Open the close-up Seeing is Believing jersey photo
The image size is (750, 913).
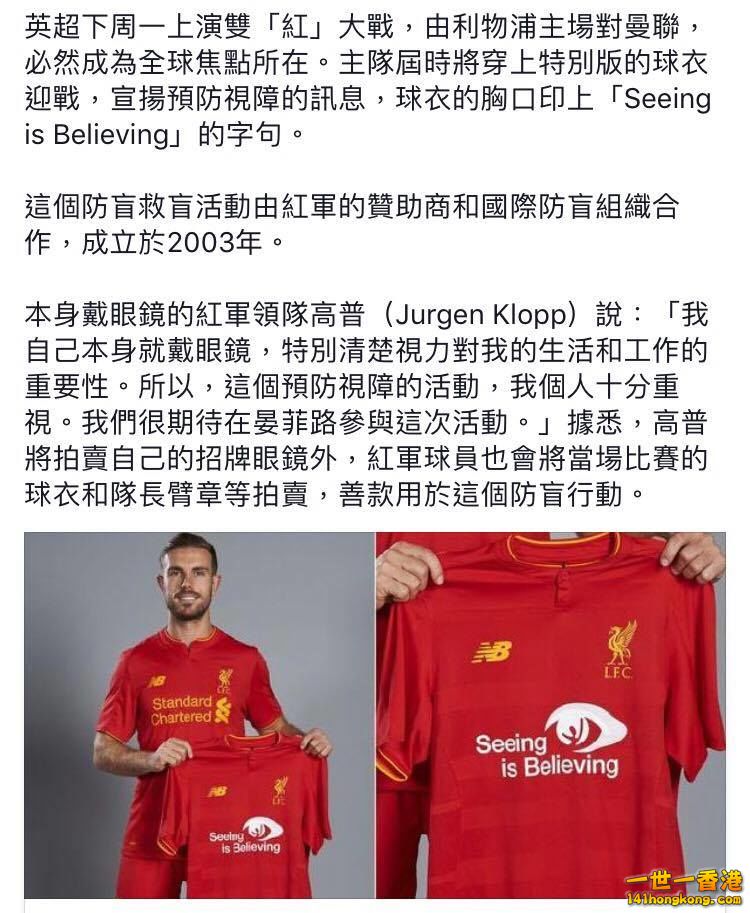click(x=550, y=715)
